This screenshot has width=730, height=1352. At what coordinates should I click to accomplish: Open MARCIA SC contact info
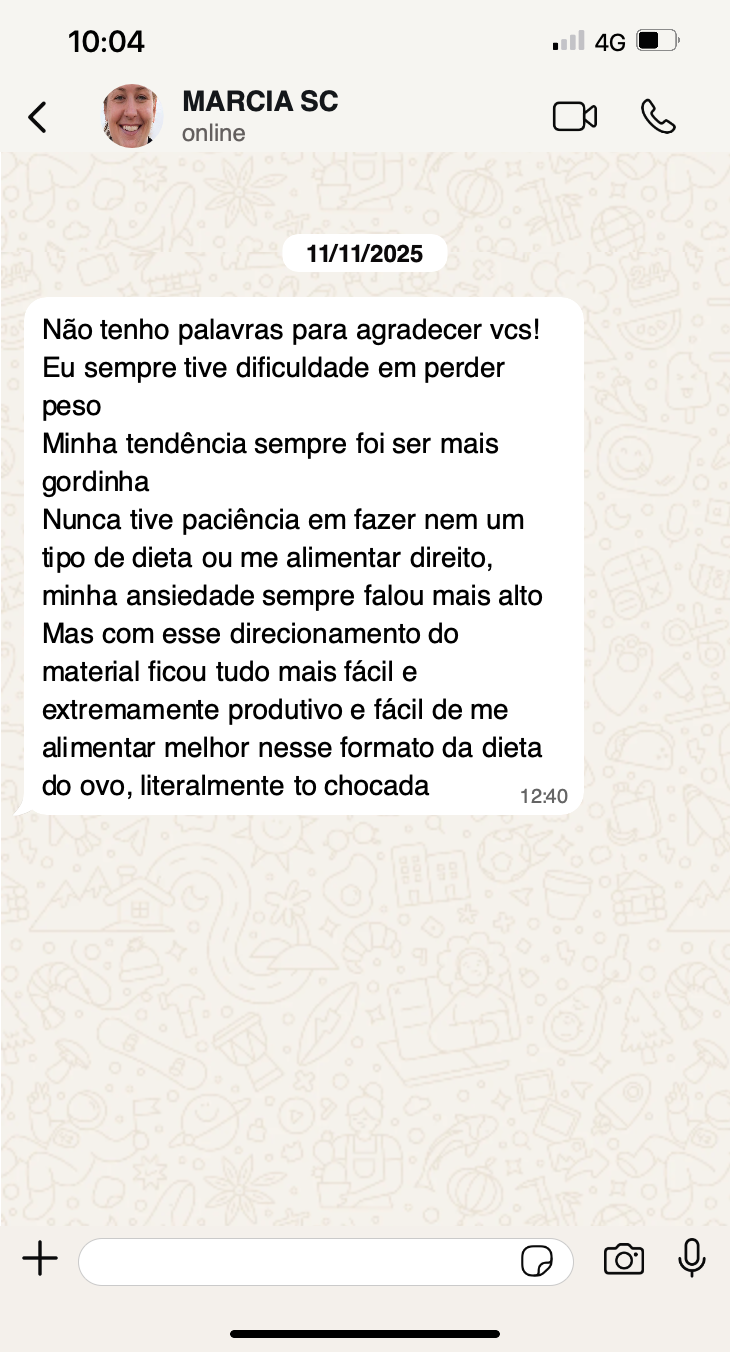260,115
